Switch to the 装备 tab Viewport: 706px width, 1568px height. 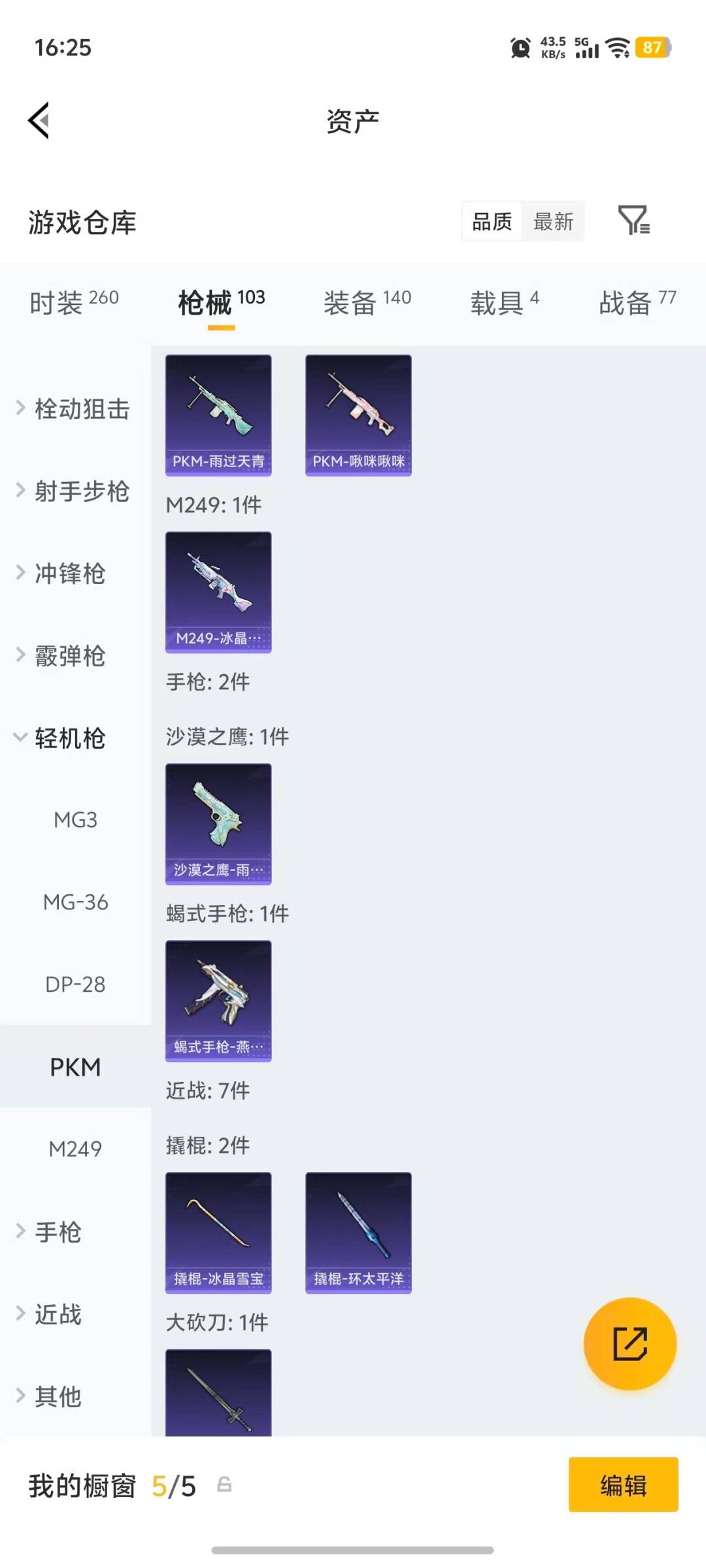click(x=350, y=302)
